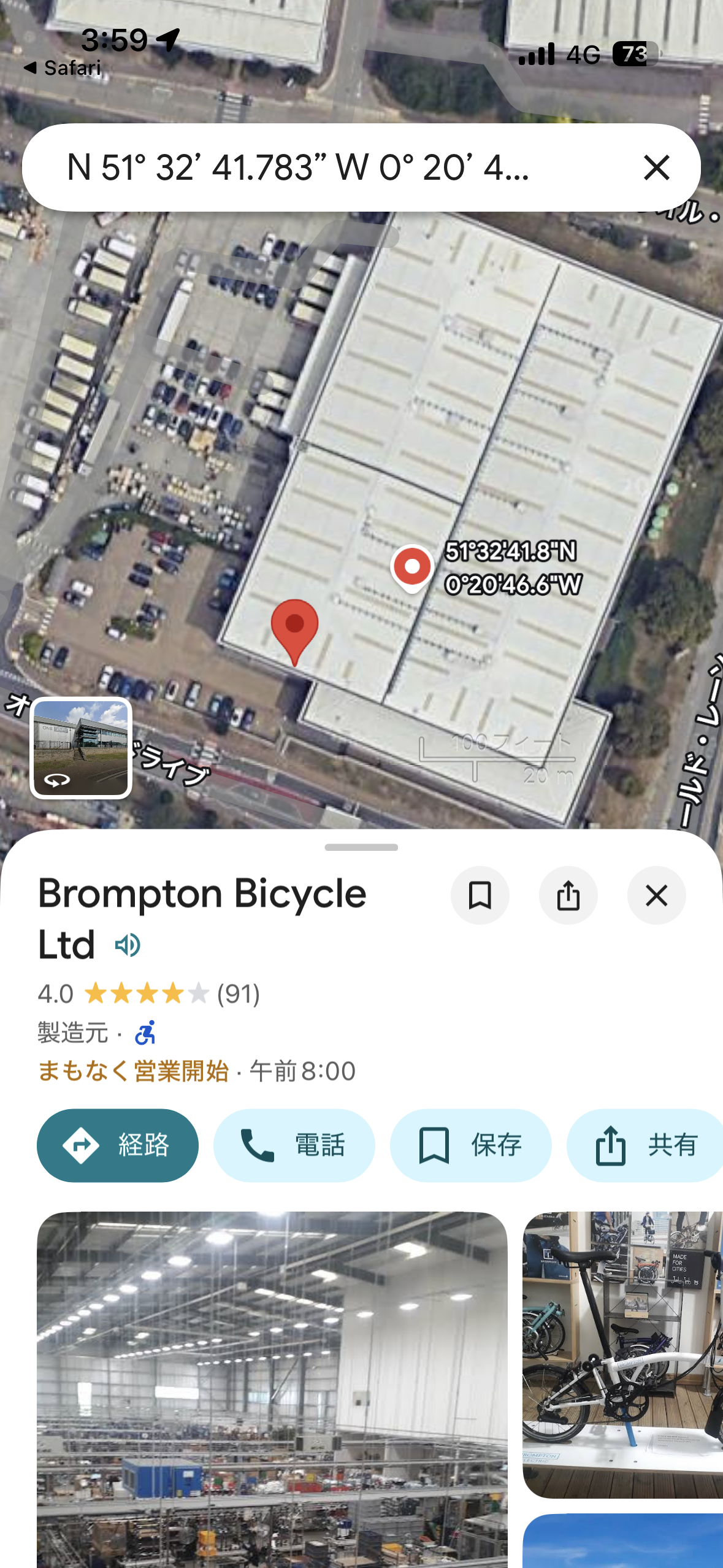Image resolution: width=723 pixels, height=1568 pixels.
Task: Share place with the 共有 chip
Action: (645, 1145)
